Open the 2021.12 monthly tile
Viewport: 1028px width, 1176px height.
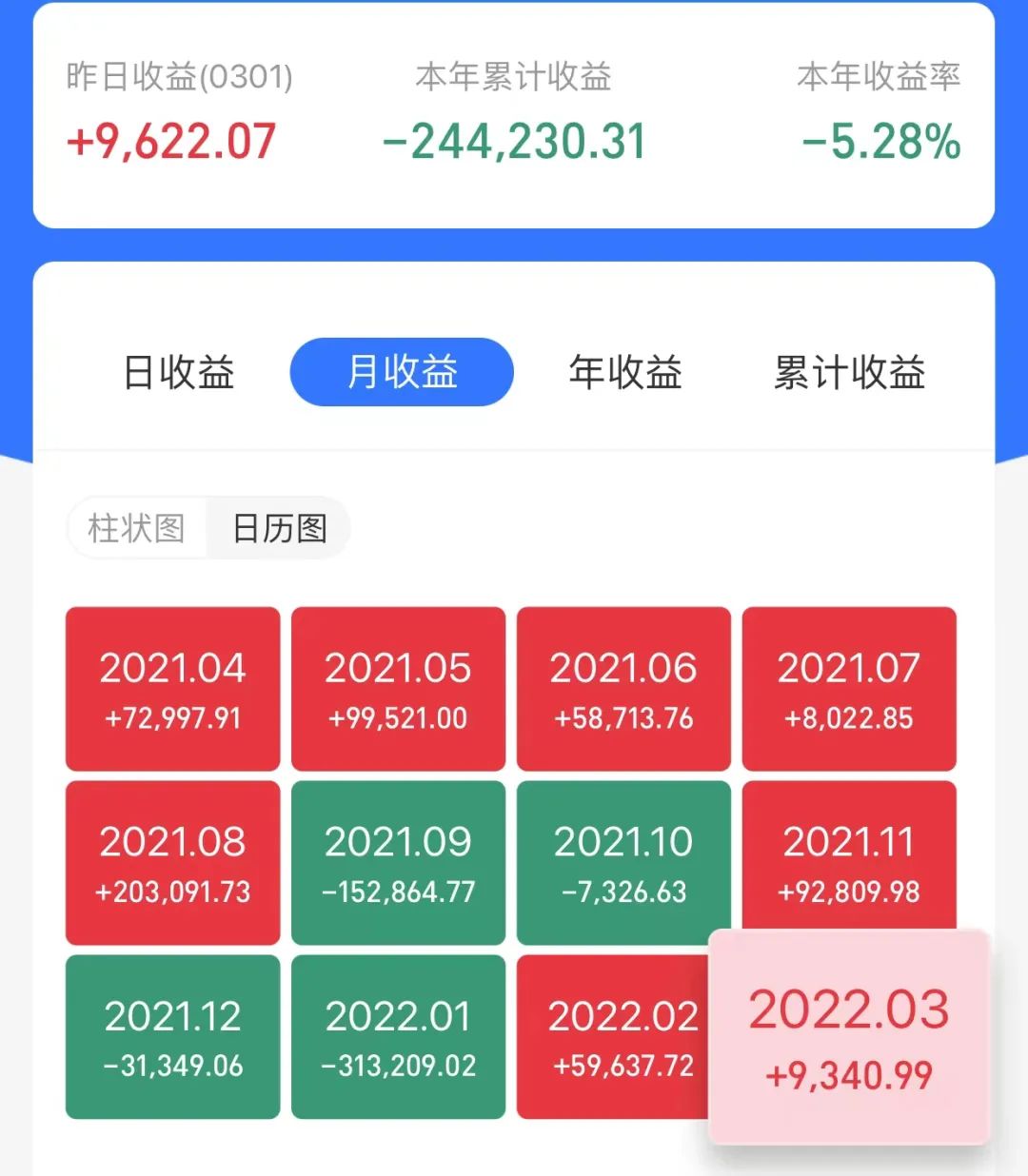[173, 1037]
